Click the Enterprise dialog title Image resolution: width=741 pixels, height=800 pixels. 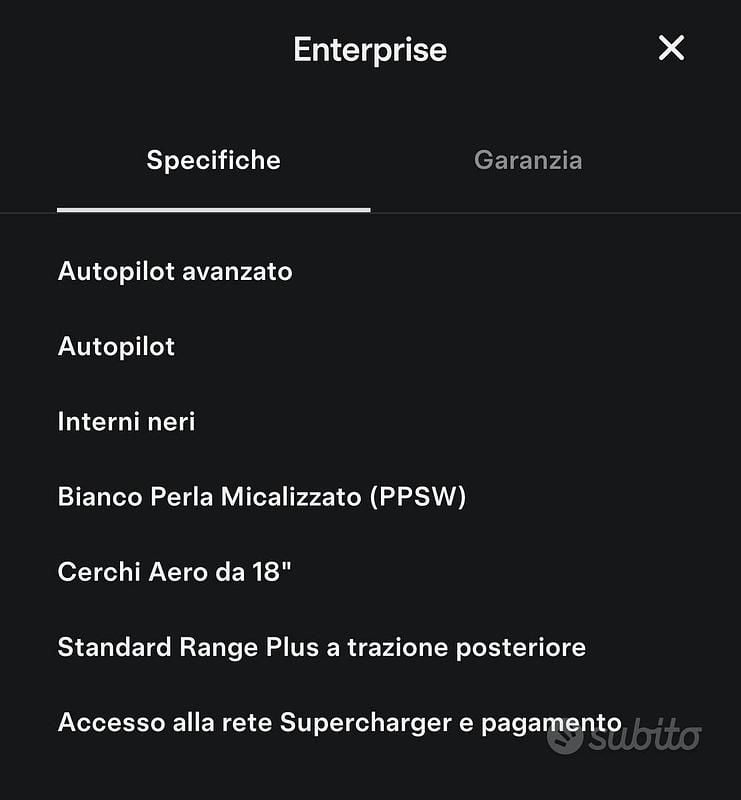[x=369, y=48]
